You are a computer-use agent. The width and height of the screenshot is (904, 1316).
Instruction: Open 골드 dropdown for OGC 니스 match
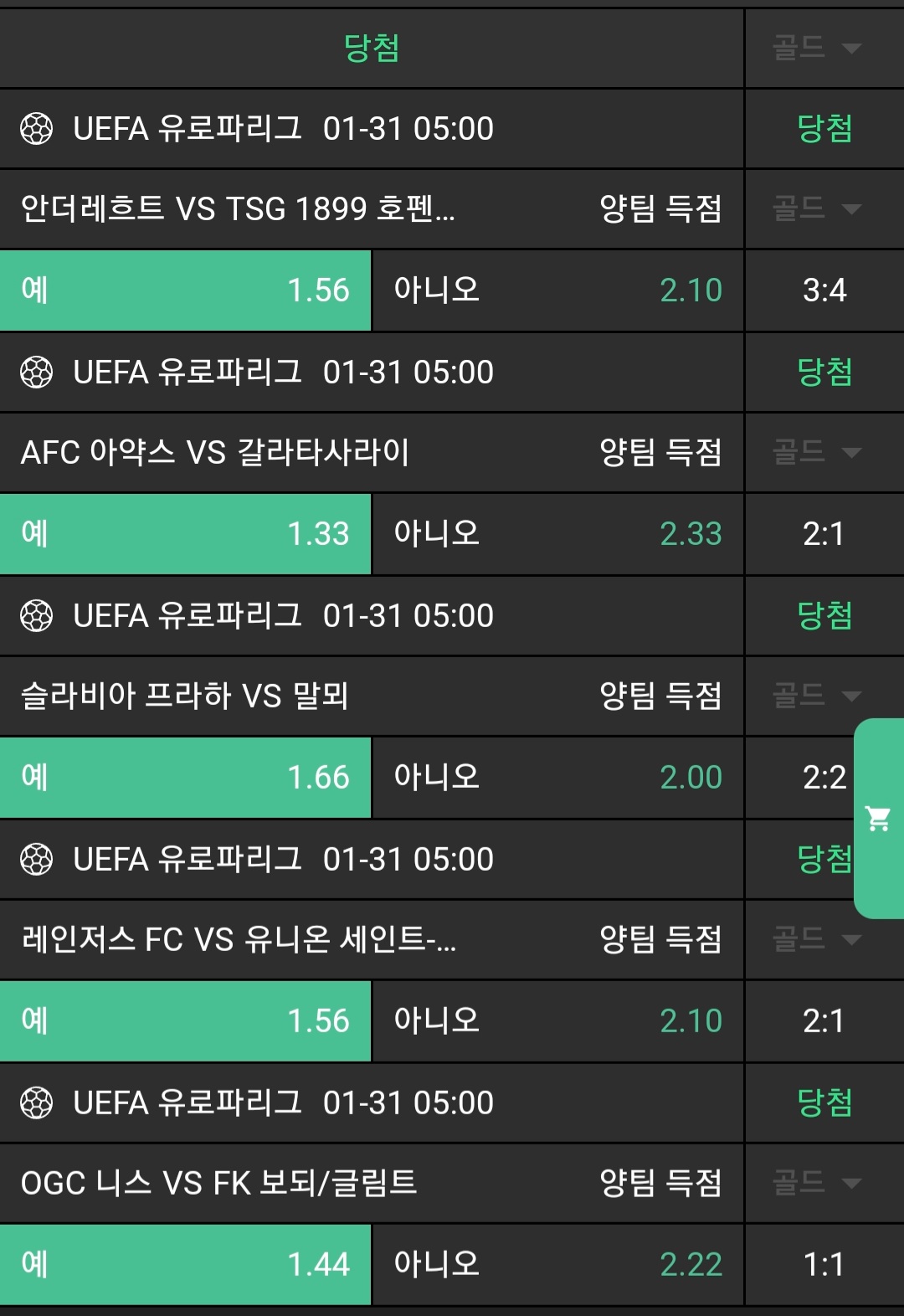(x=816, y=1183)
